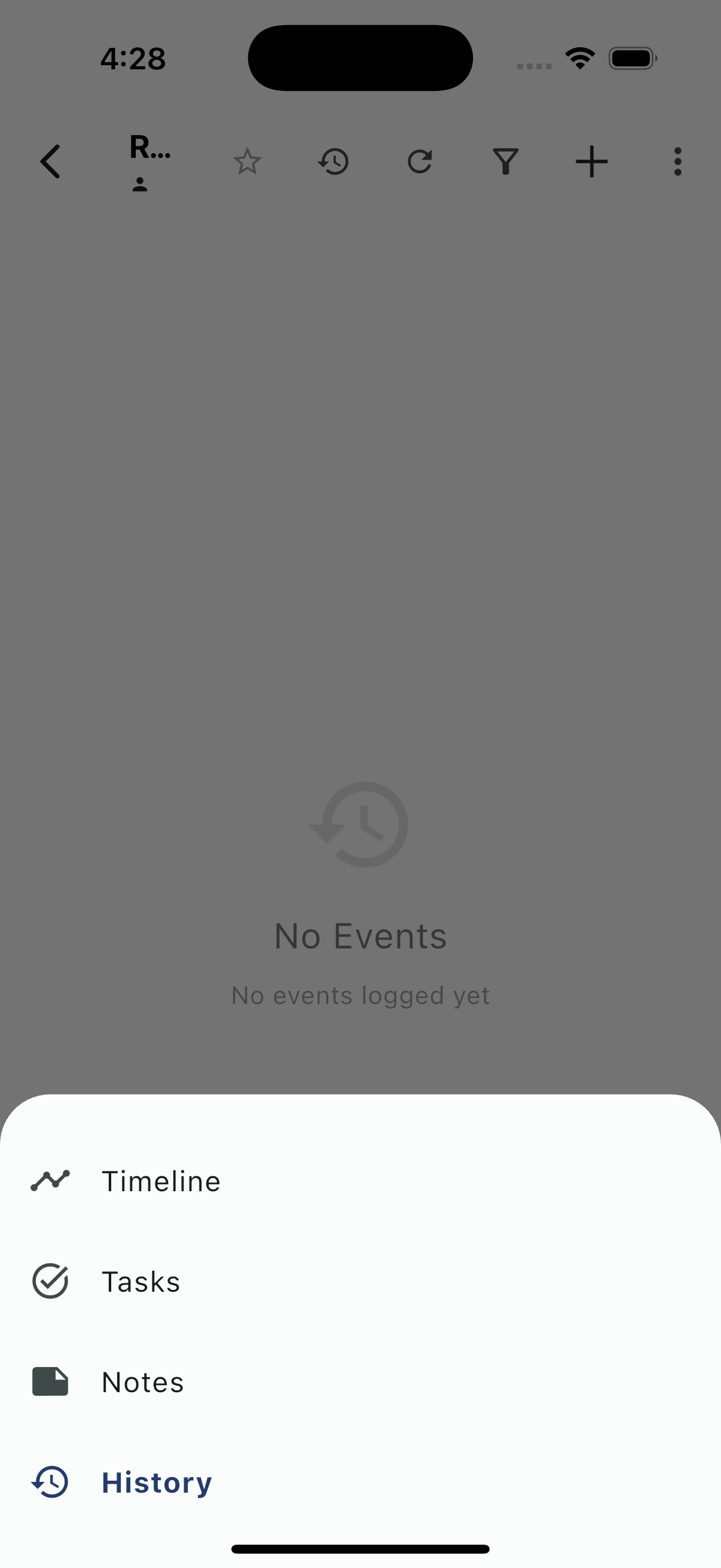Switch to the Notes view
This screenshot has height=1568, width=721.
coord(142,1382)
